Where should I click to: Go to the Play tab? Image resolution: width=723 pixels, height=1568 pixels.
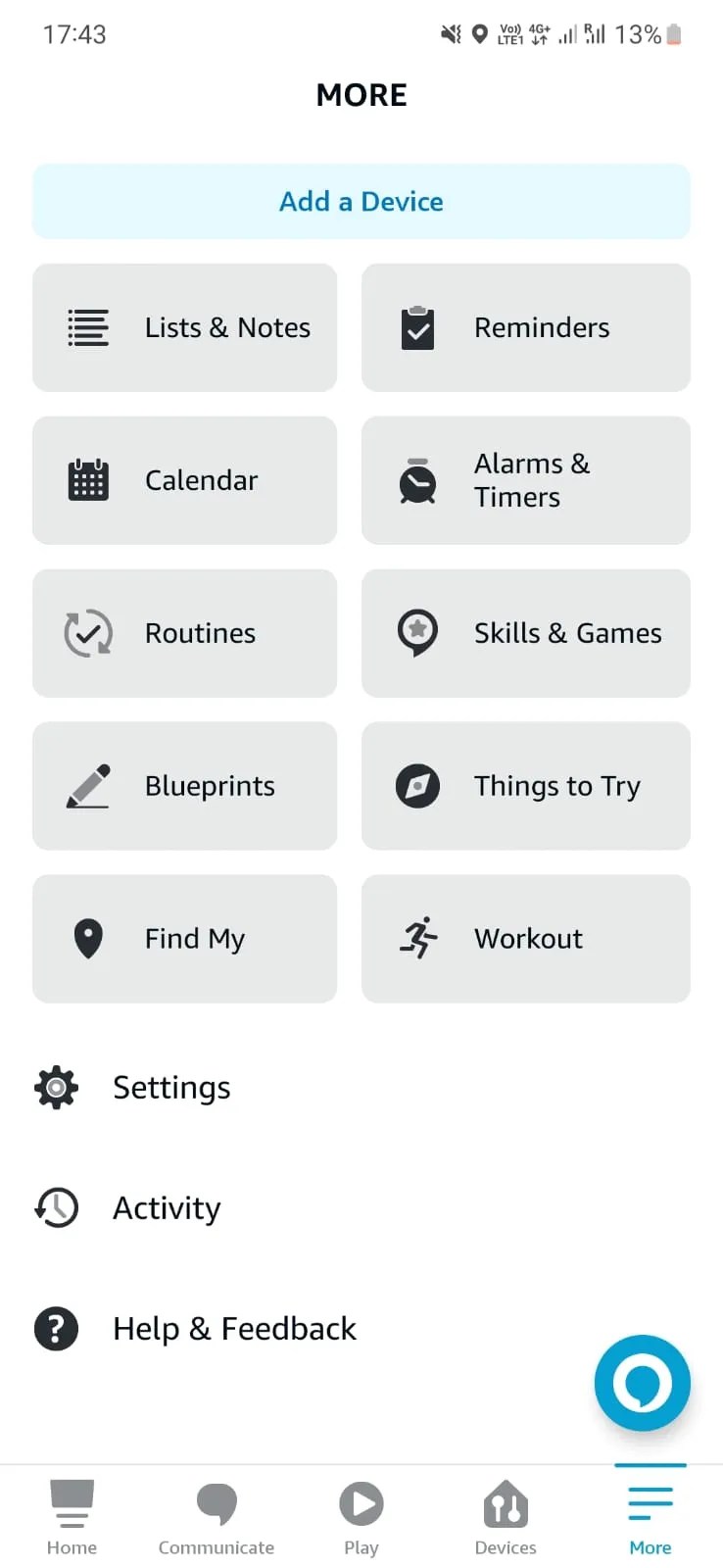point(361,1514)
